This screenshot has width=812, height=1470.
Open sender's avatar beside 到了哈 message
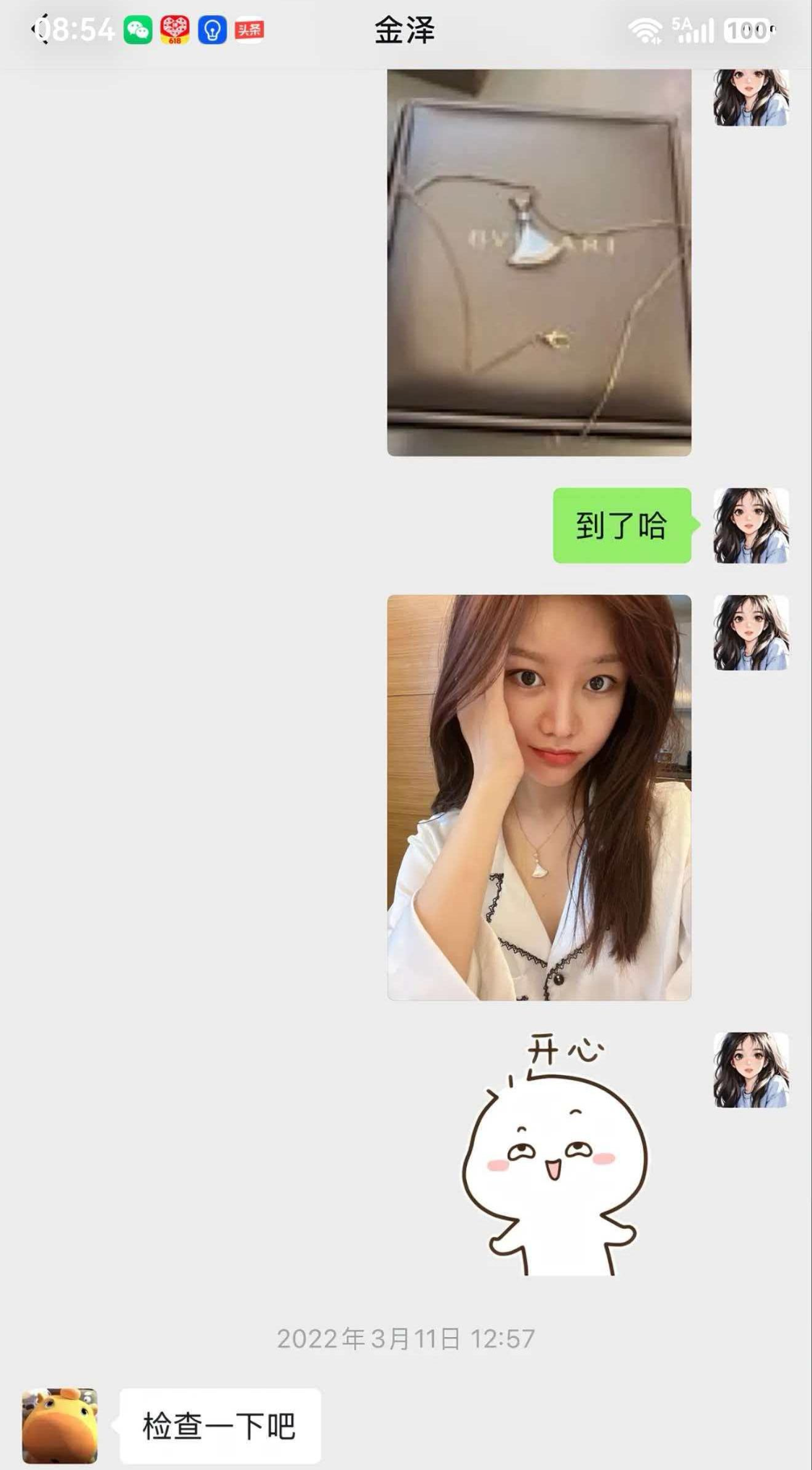point(751,526)
